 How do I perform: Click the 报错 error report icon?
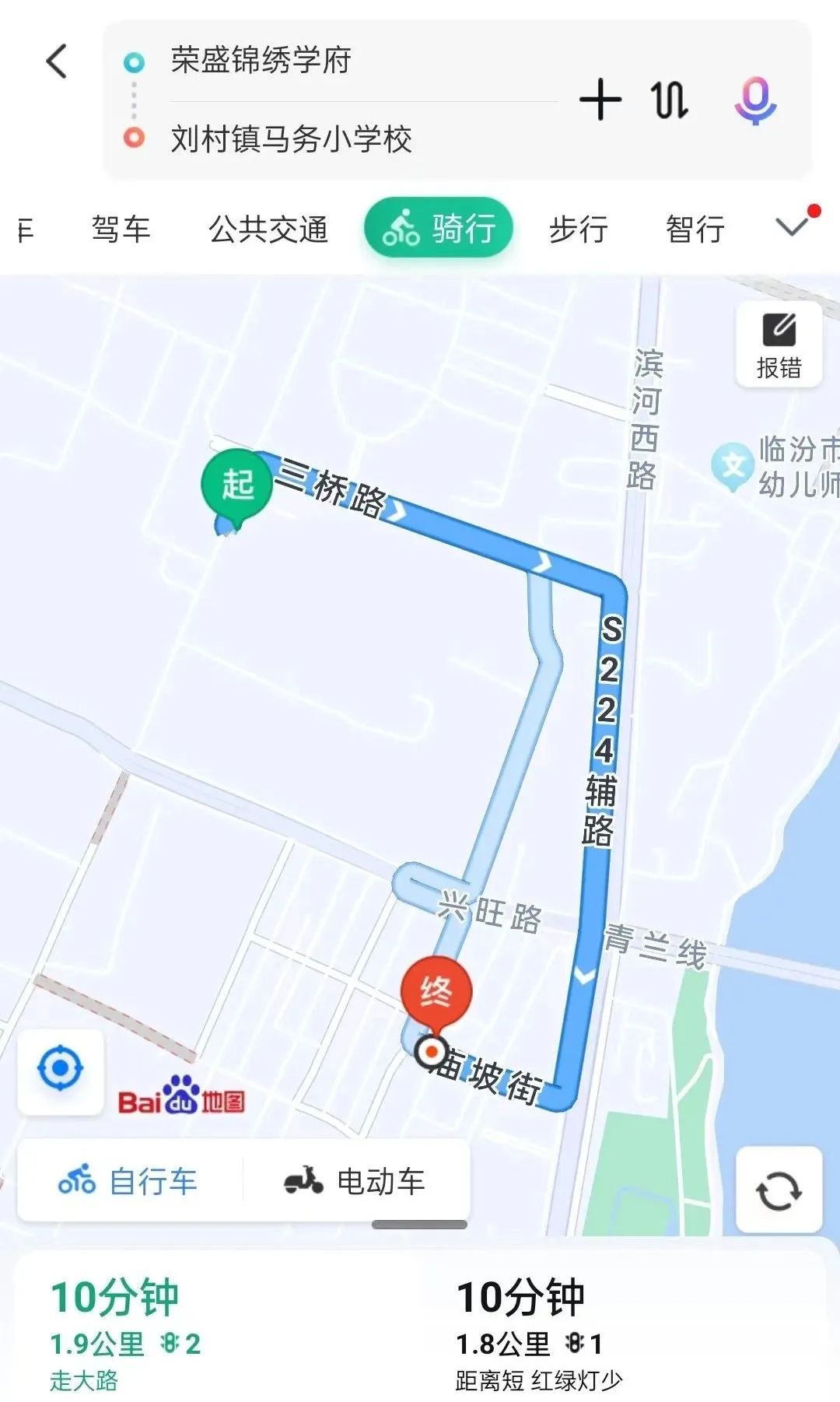pos(780,342)
